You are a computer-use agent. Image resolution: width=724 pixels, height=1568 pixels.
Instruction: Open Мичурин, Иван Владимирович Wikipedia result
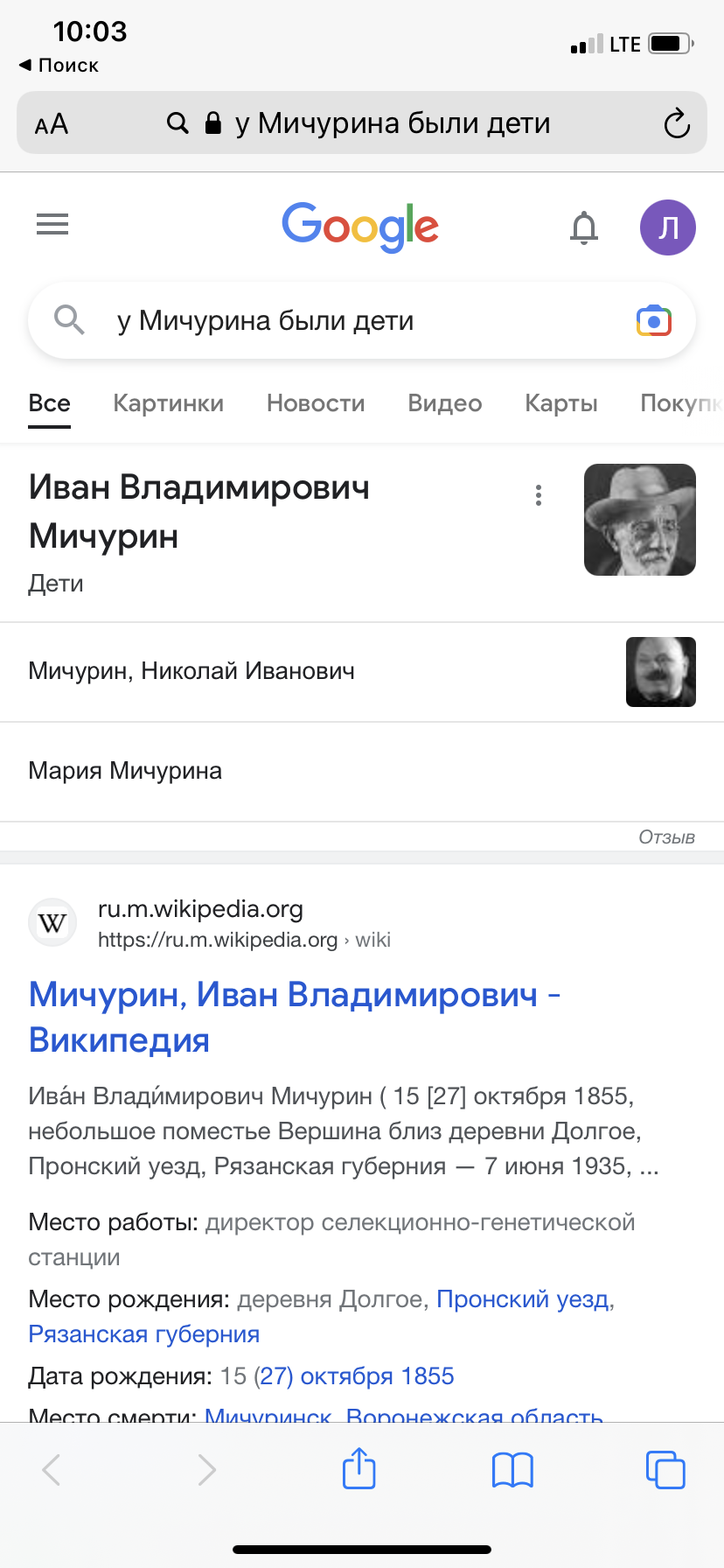[x=295, y=1018]
